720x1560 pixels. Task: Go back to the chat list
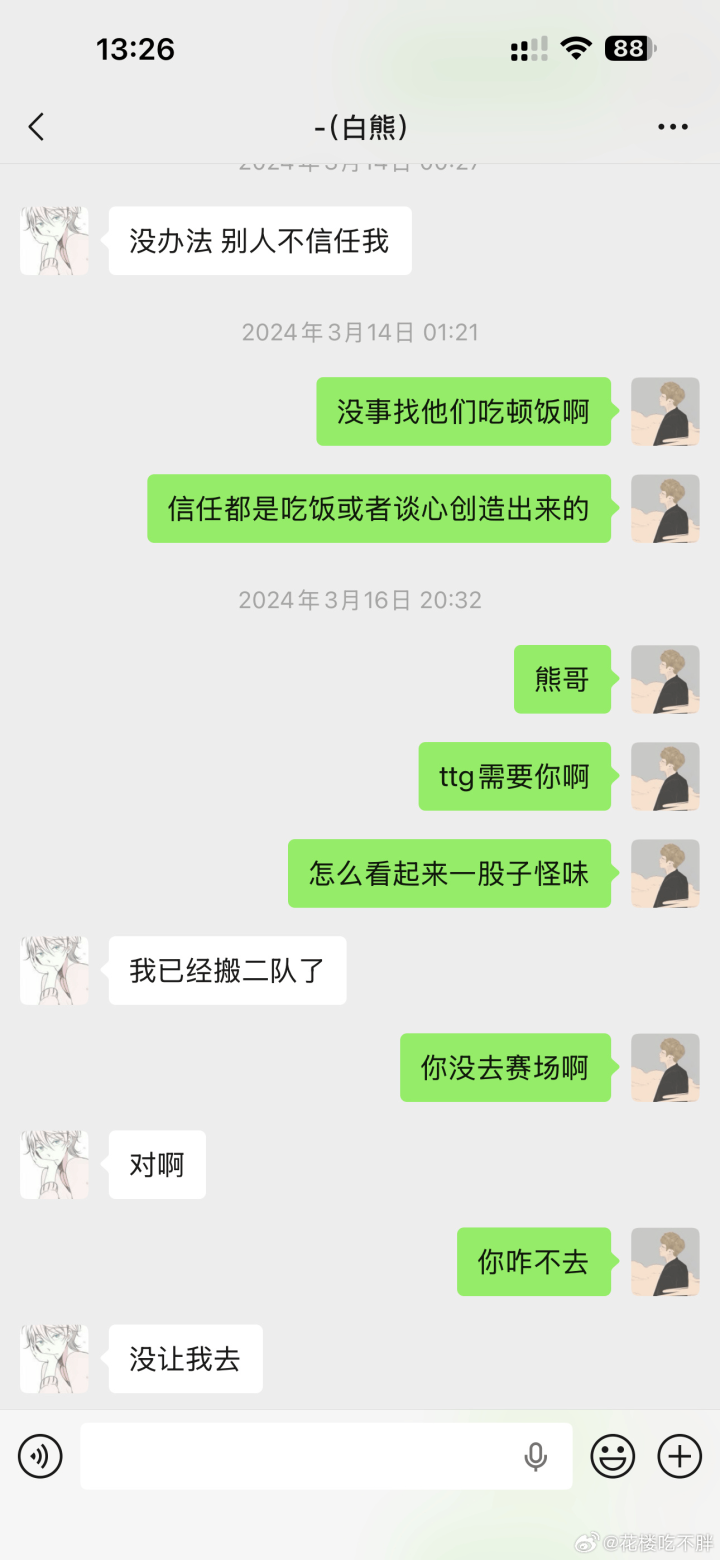(x=37, y=127)
